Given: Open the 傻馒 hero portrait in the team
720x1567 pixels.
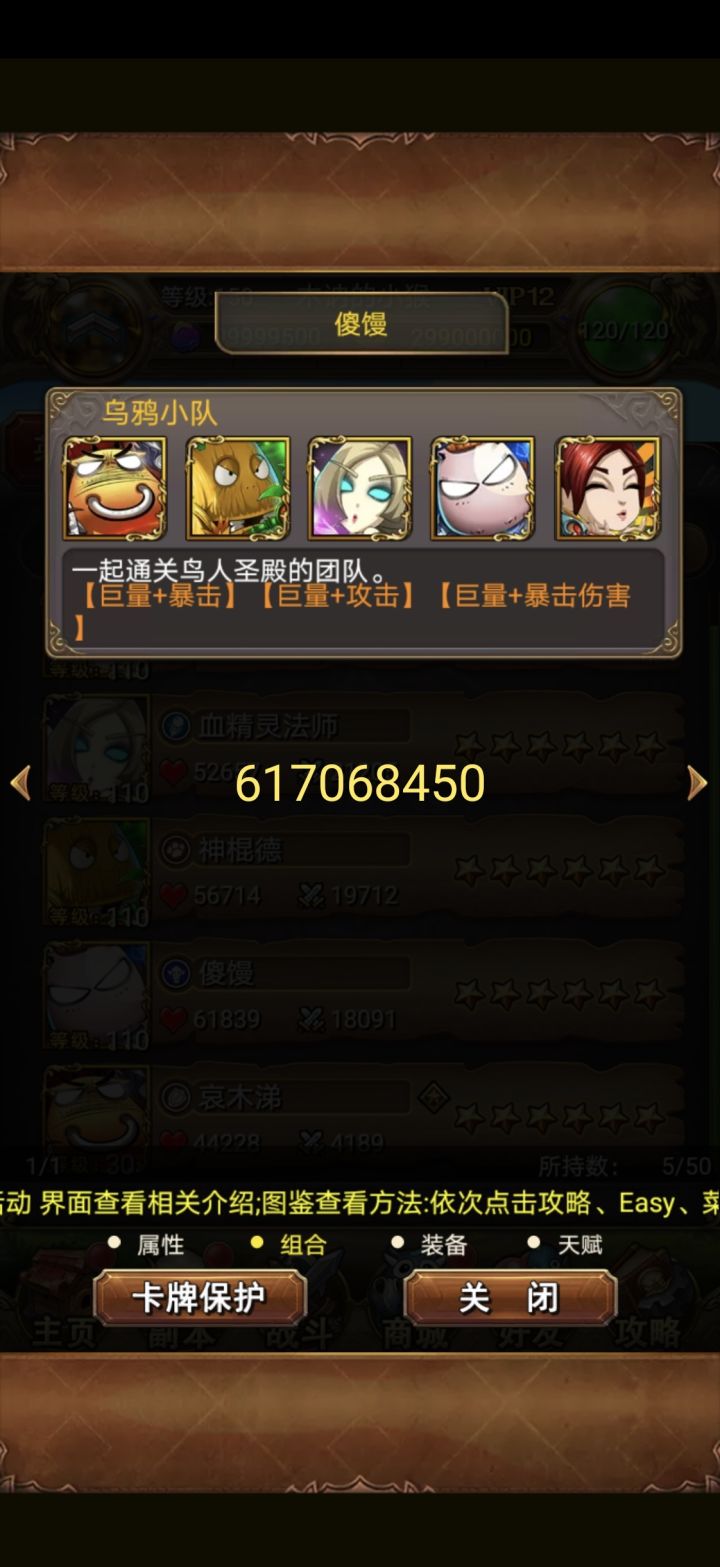Looking at the screenshot, I should [x=481, y=488].
